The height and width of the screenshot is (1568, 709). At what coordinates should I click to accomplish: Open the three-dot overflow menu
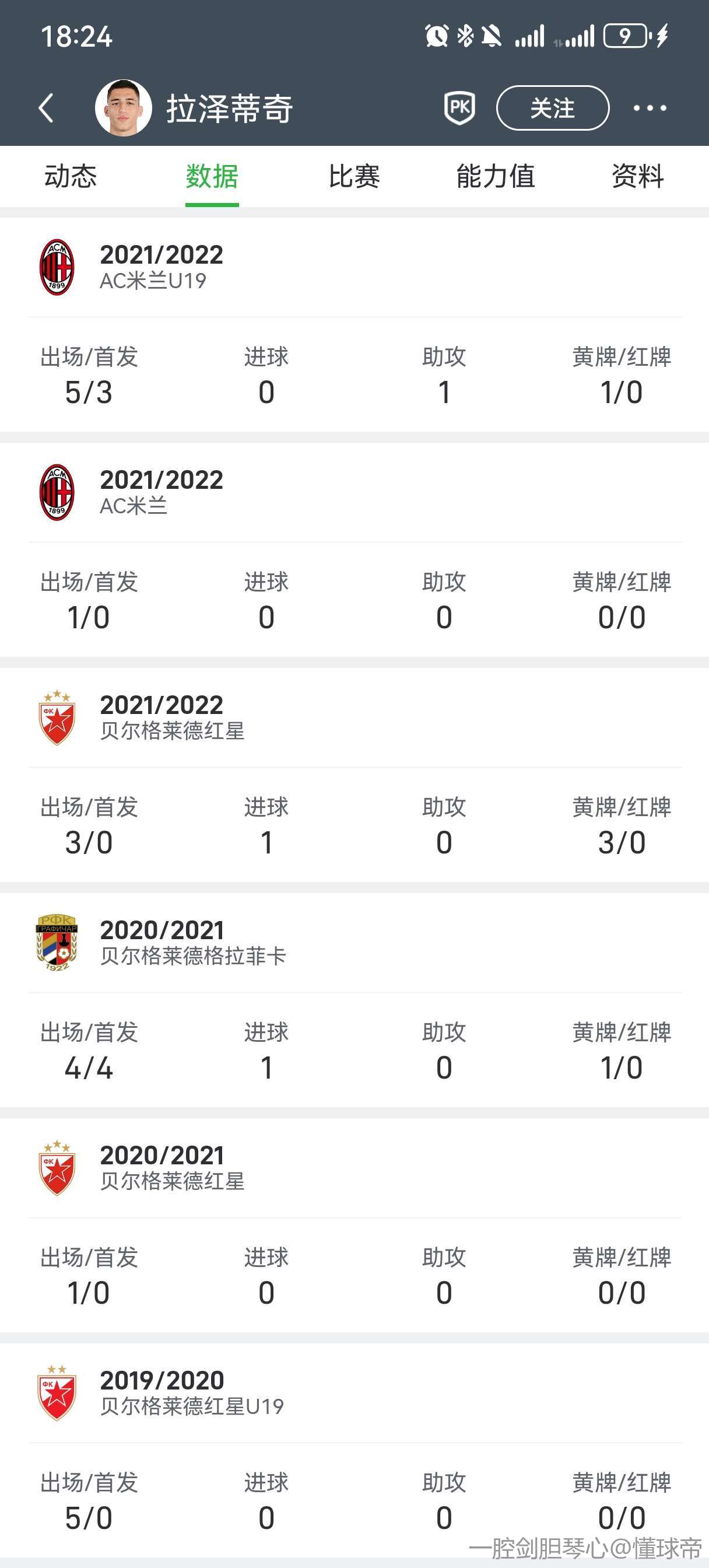pyautogui.click(x=650, y=108)
